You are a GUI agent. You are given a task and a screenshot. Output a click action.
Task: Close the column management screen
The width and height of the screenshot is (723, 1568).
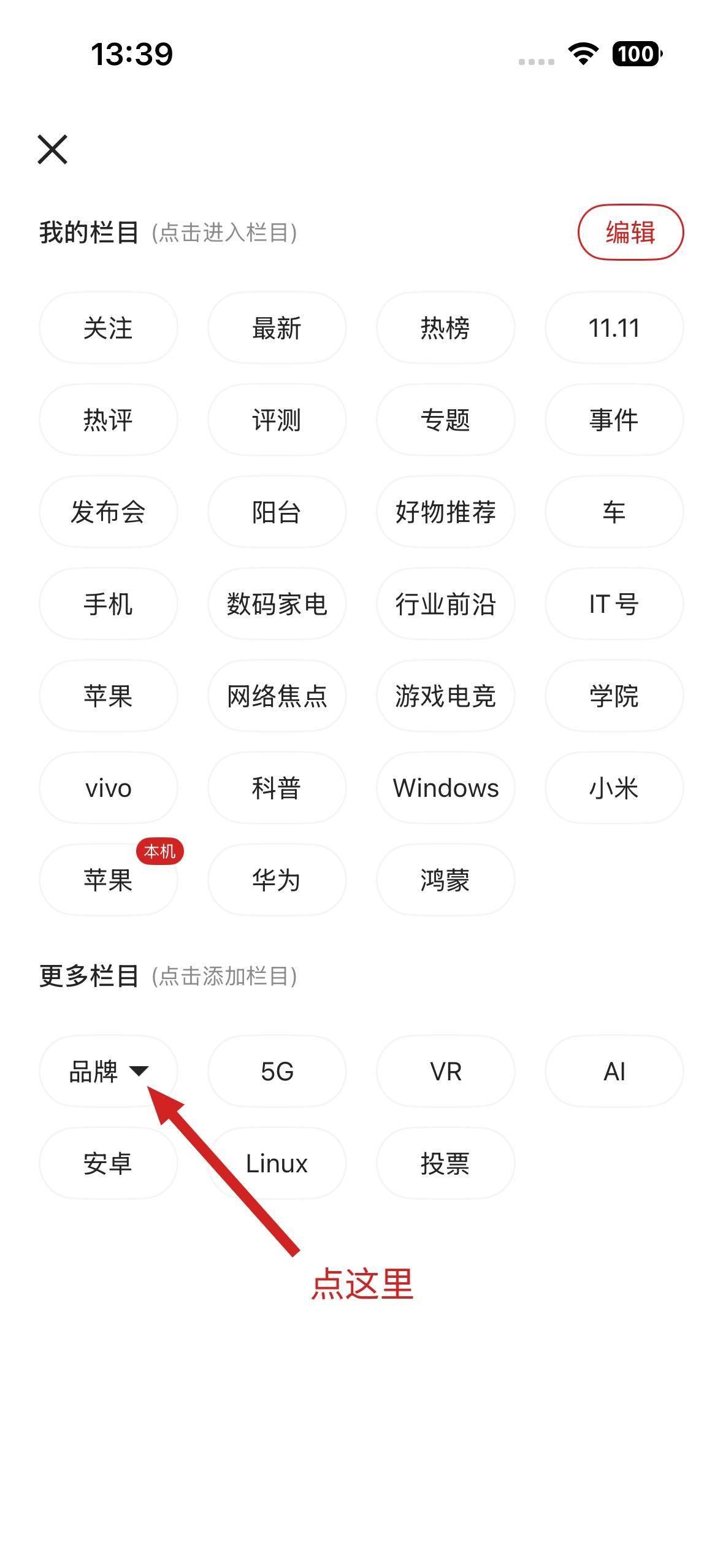(x=52, y=150)
